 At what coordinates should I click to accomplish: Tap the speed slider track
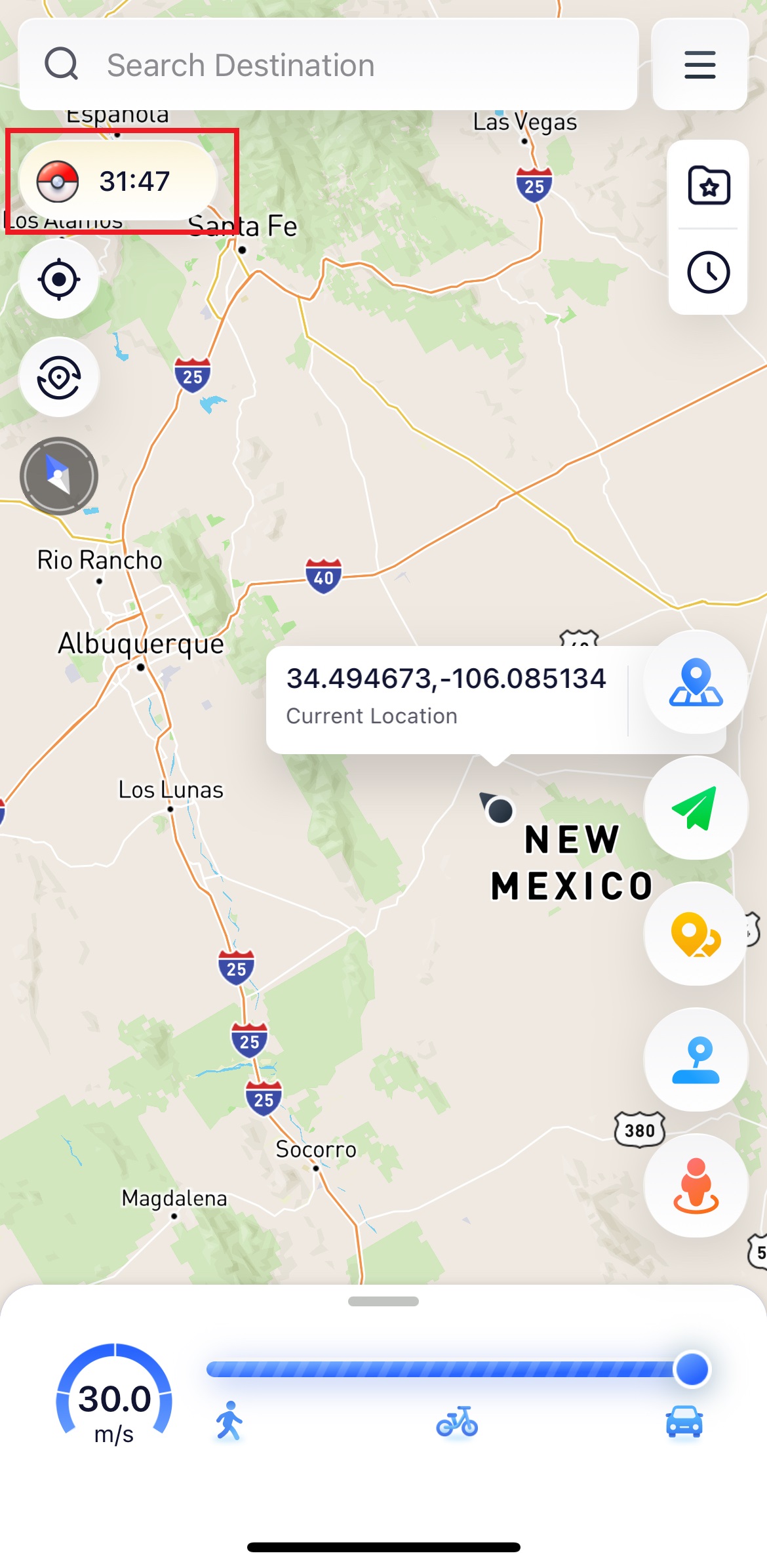tap(439, 1369)
